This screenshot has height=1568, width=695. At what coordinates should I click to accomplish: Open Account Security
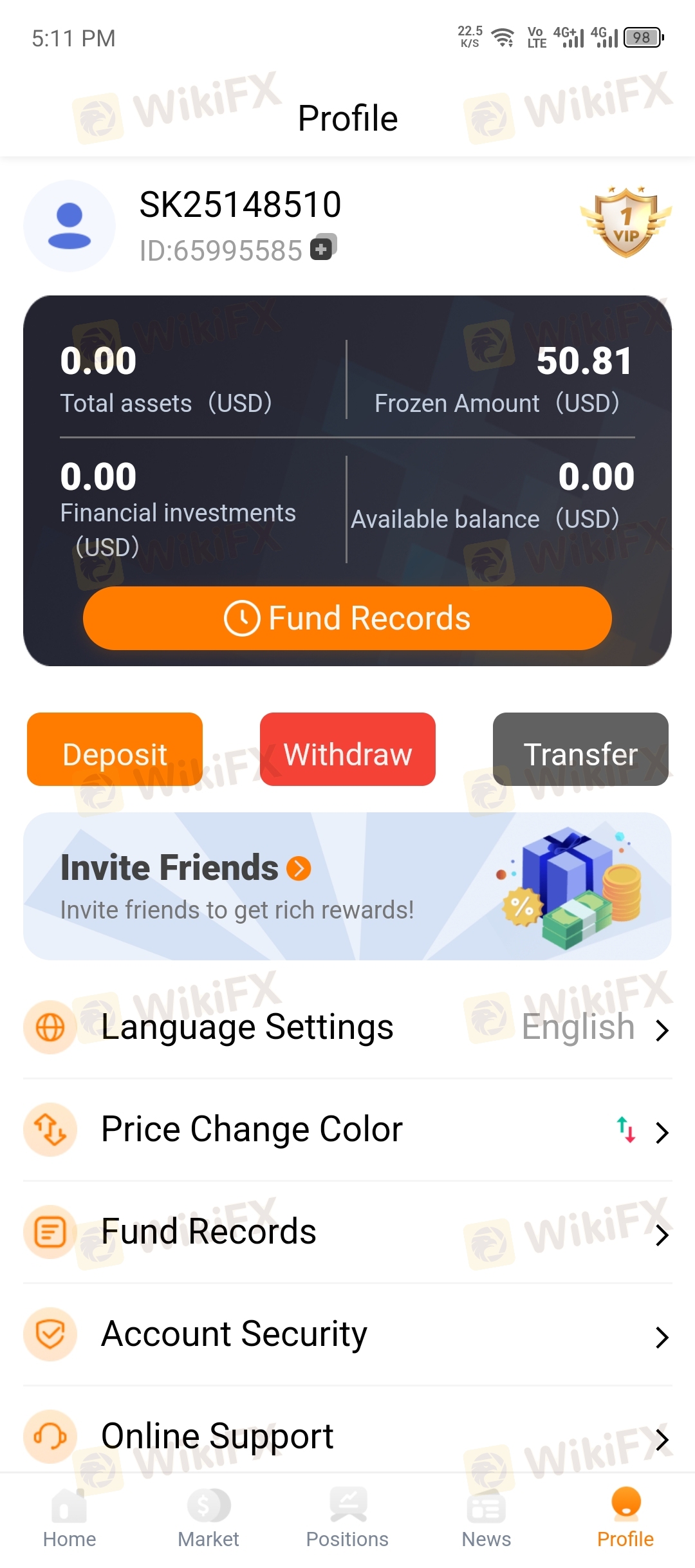[x=347, y=1334]
